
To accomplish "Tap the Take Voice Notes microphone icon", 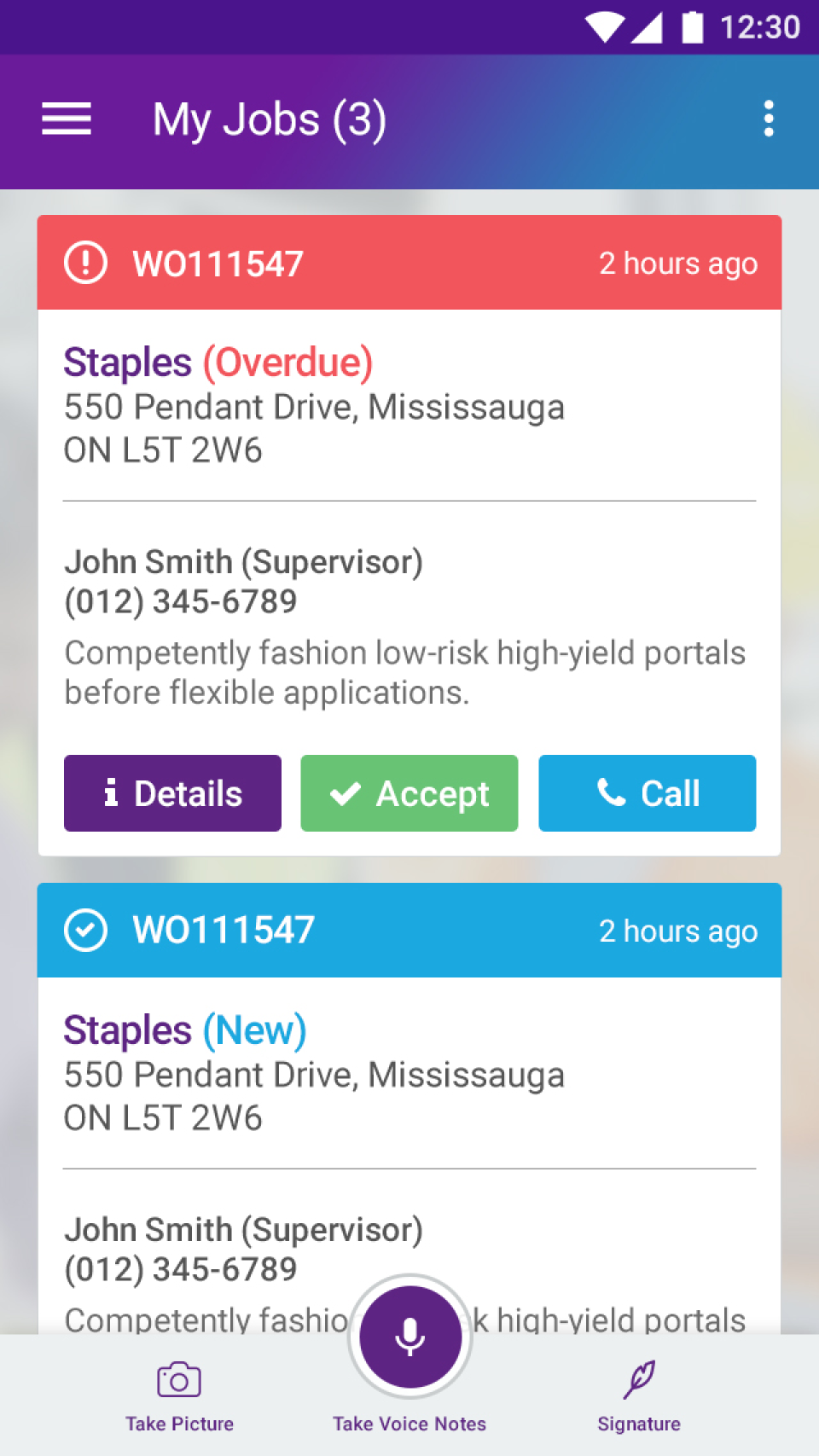I will [x=409, y=1336].
